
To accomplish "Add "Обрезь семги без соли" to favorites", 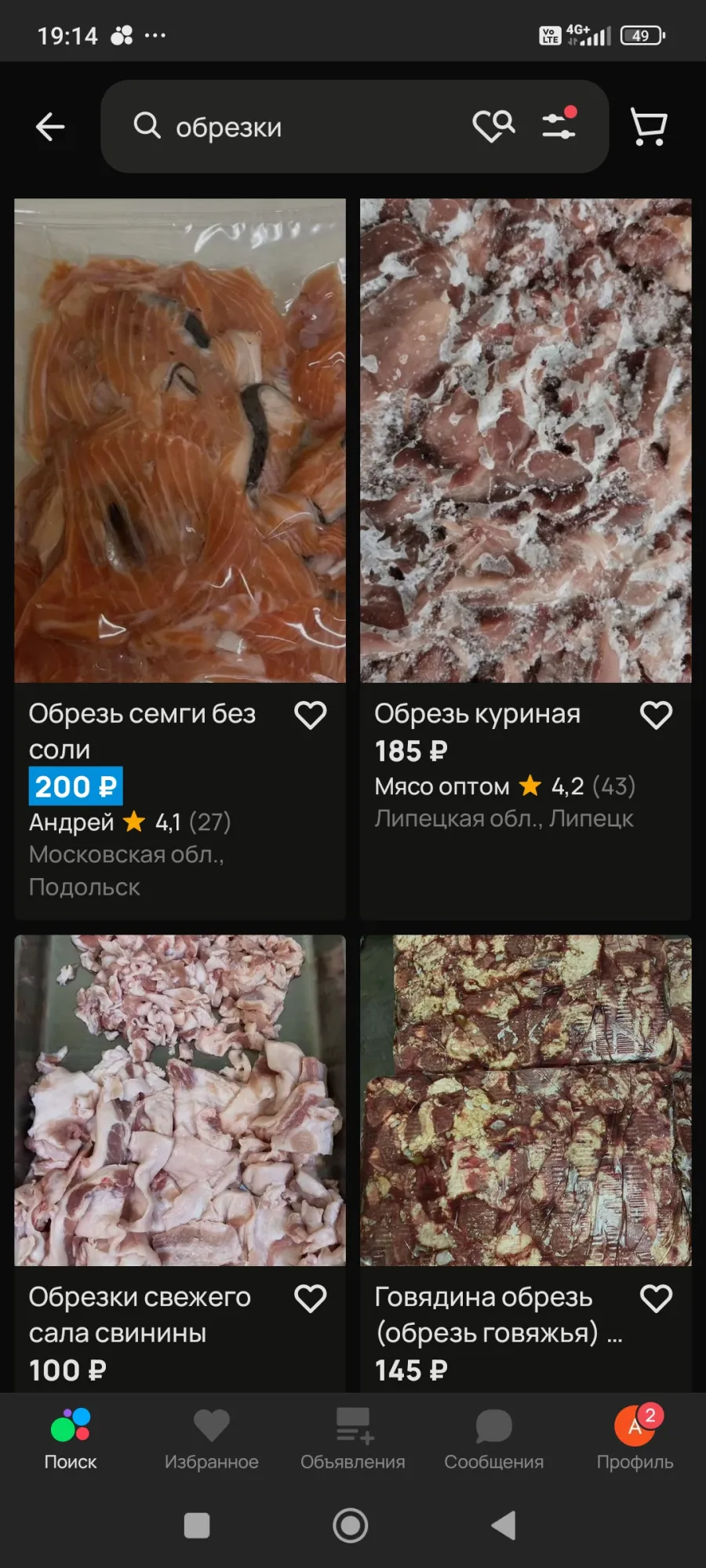I will click(310, 715).
